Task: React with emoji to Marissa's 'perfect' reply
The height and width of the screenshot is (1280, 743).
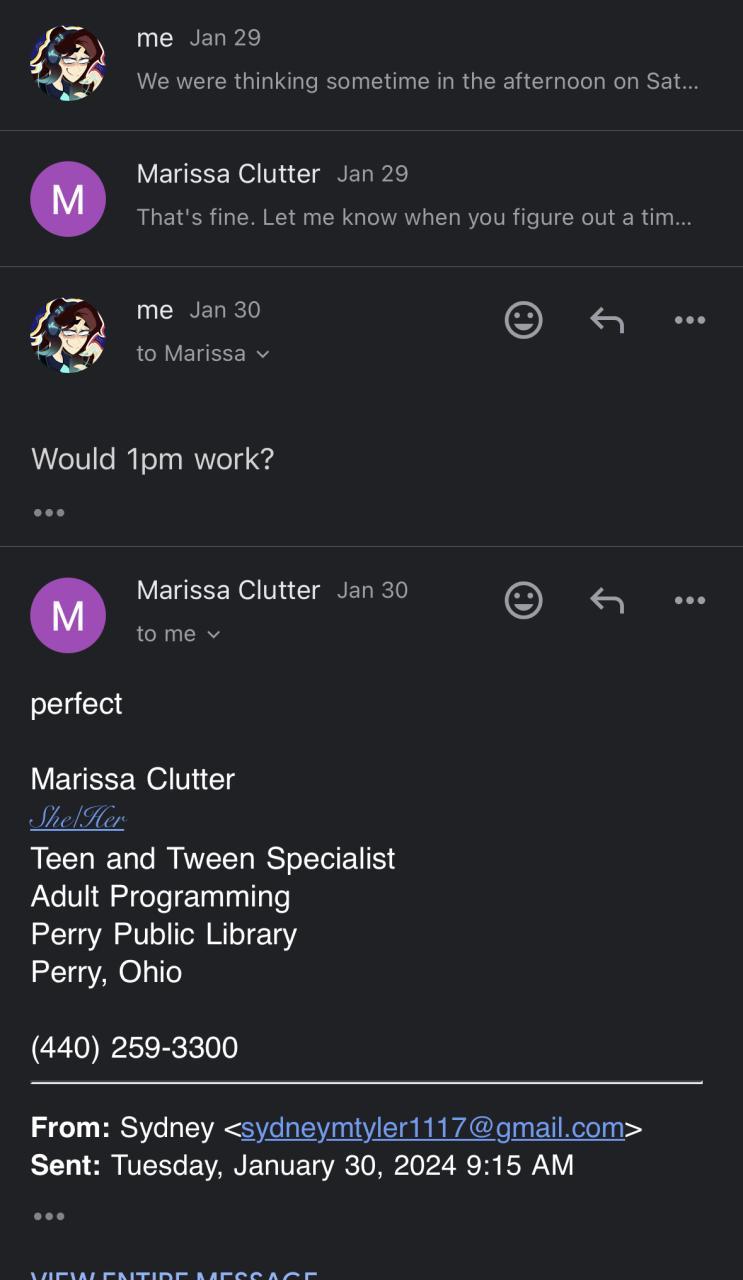Action: (x=523, y=600)
